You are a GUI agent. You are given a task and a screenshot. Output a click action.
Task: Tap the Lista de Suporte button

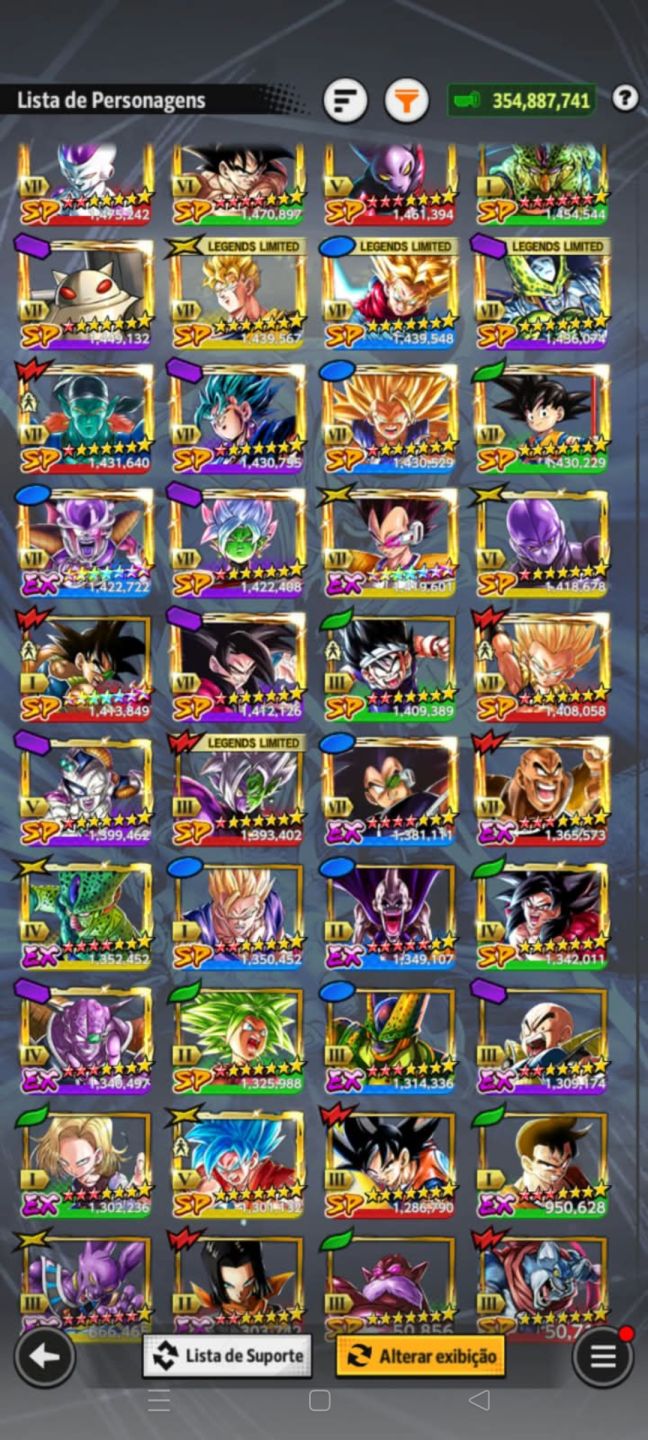pos(225,1356)
